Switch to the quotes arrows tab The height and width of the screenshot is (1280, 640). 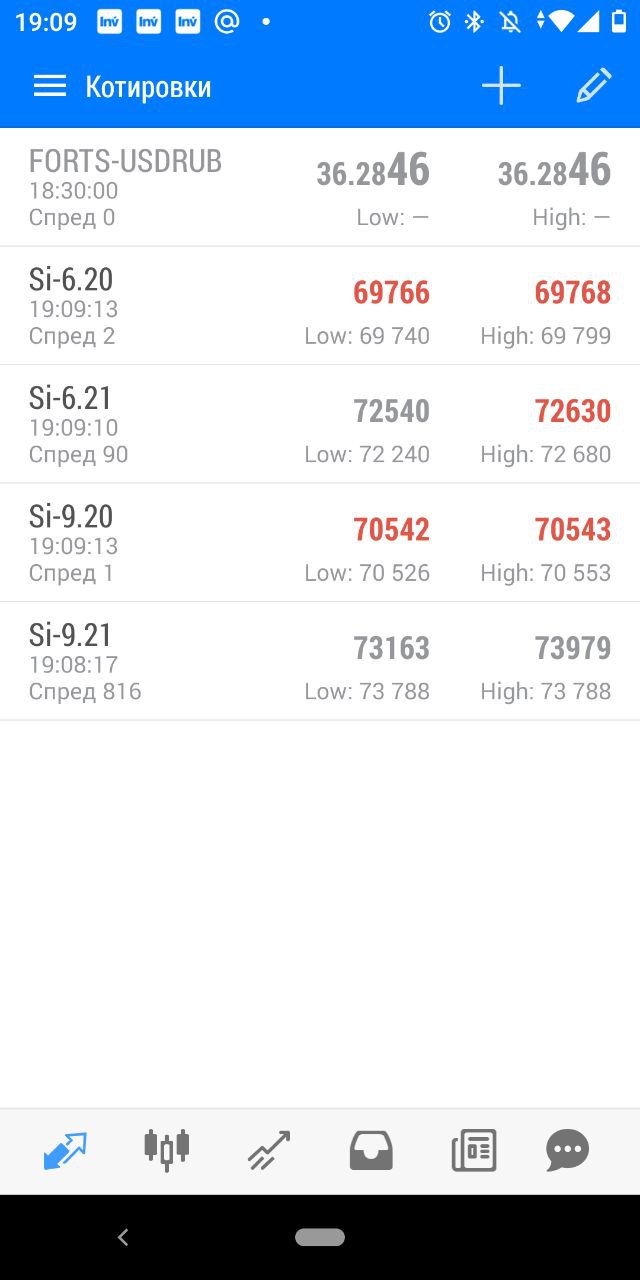[x=65, y=1151]
